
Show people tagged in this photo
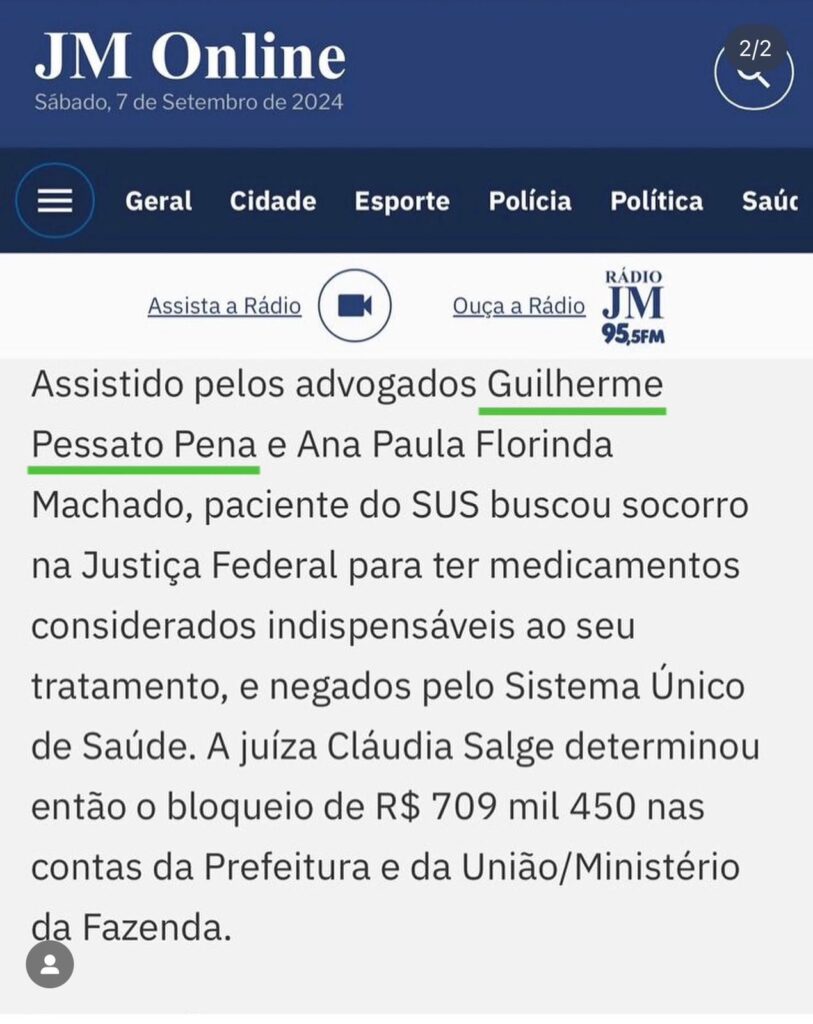tap(50, 964)
